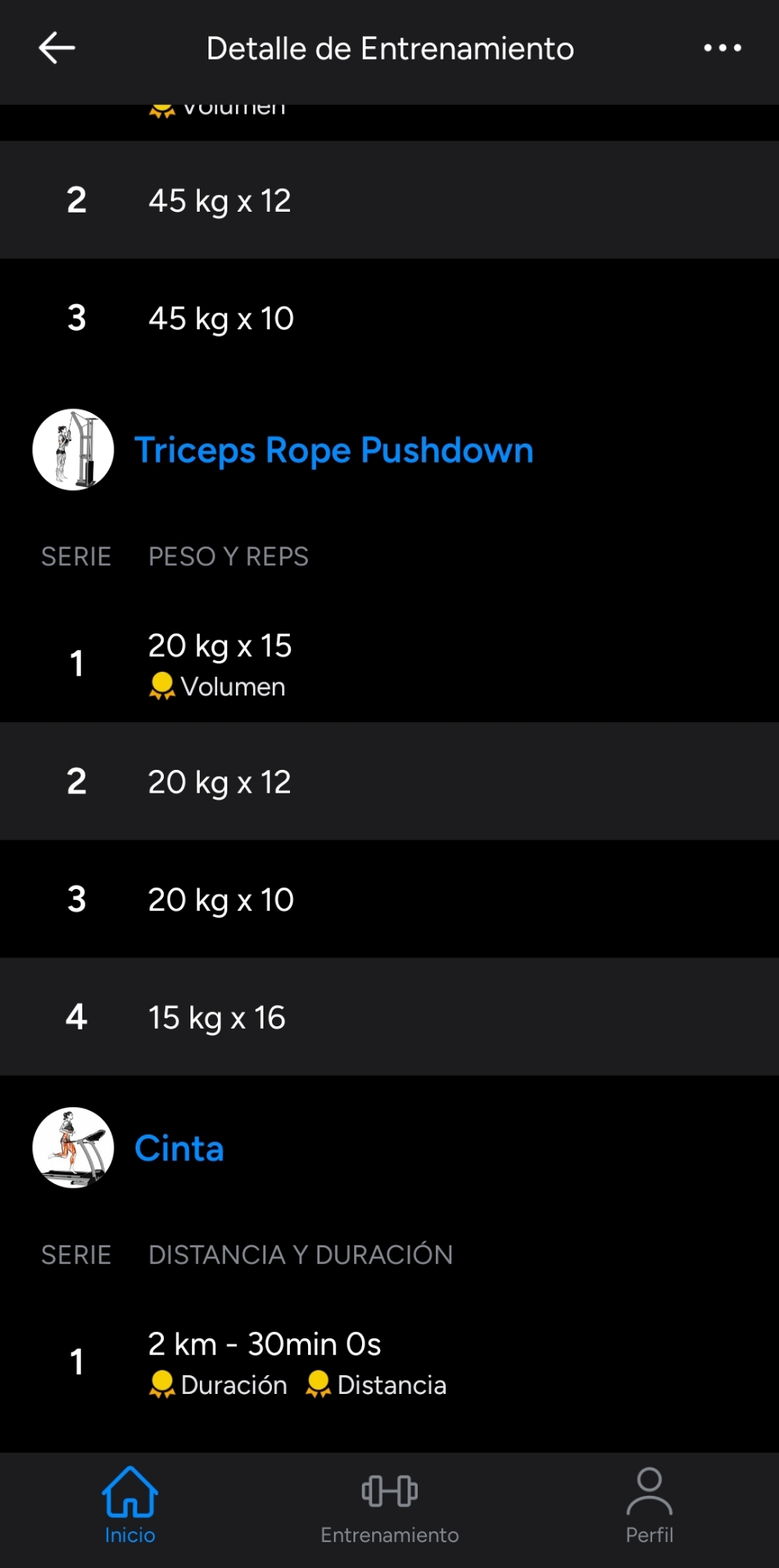Image resolution: width=779 pixels, height=1568 pixels.
Task: Open the Cinta exercise details
Action: pos(179,1149)
